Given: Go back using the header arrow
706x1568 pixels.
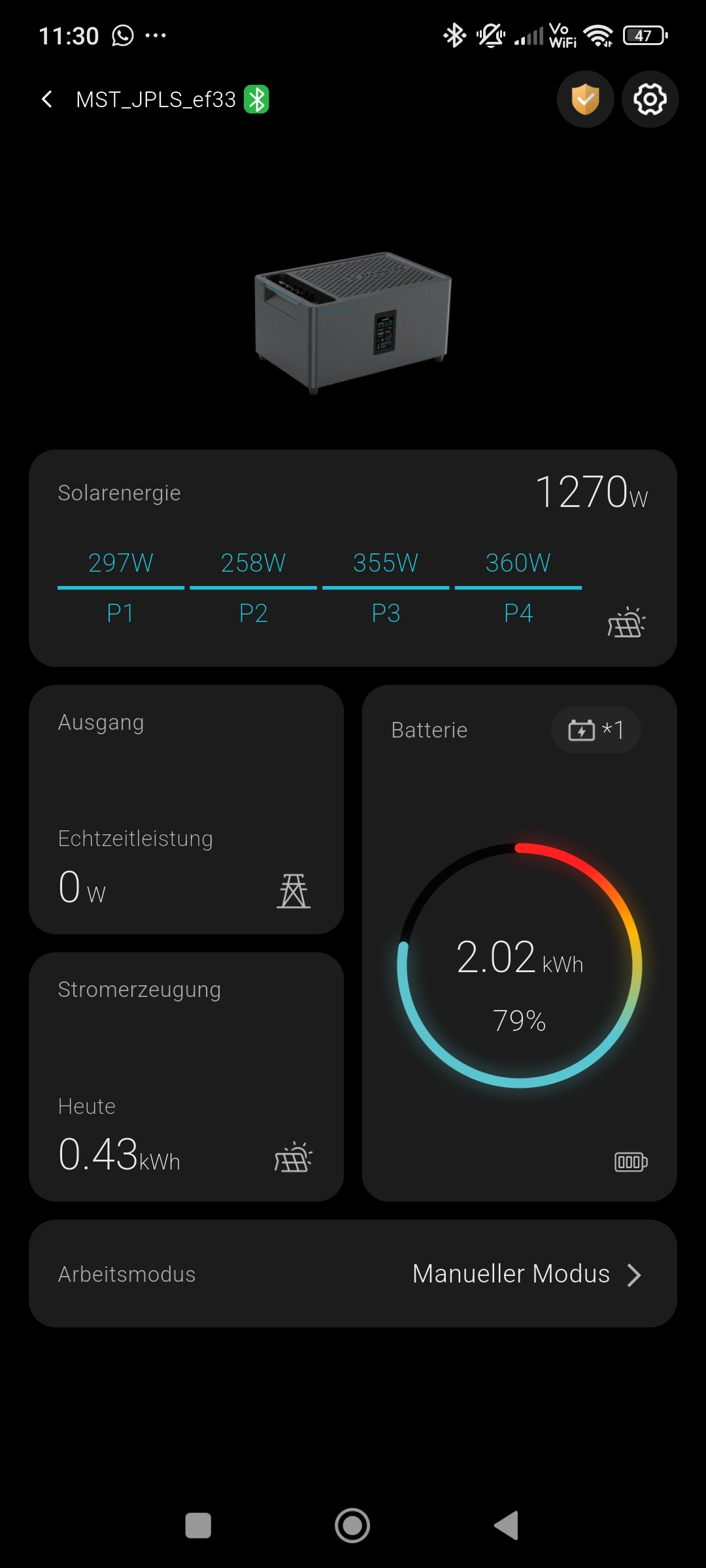Looking at the screenshot, I should point(47,99).
